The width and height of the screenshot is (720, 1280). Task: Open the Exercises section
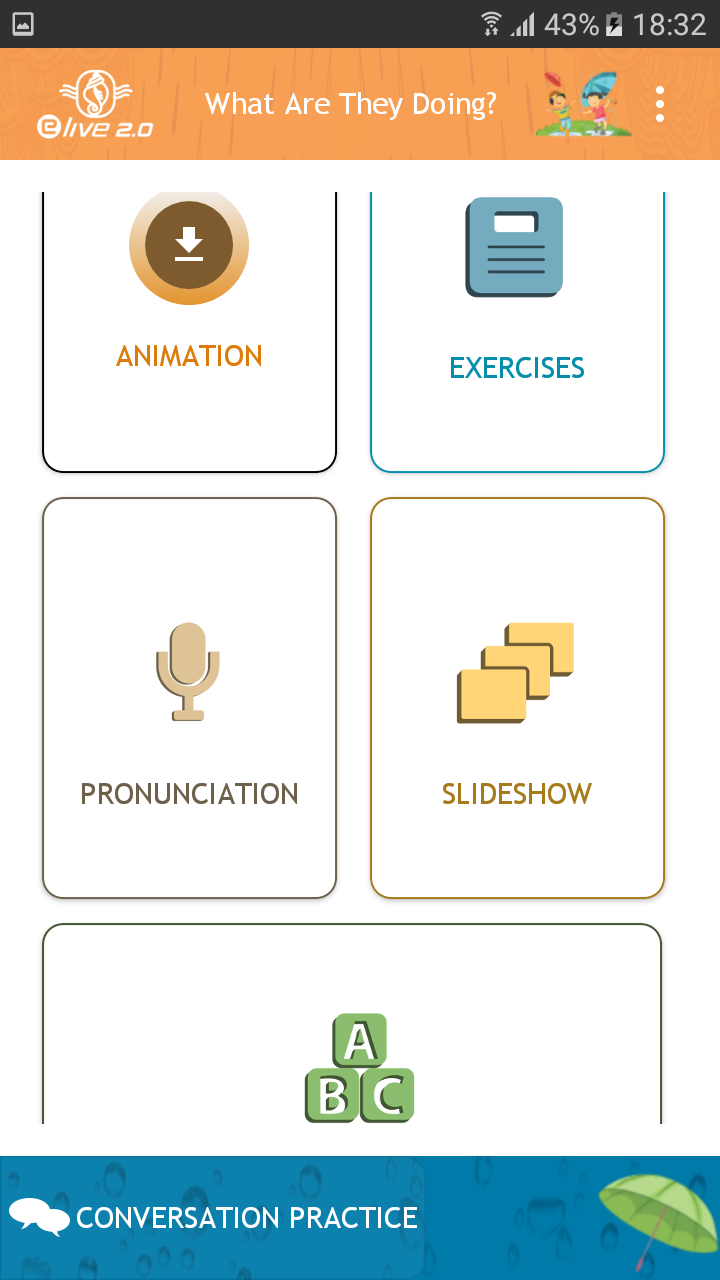pos(517,330)
